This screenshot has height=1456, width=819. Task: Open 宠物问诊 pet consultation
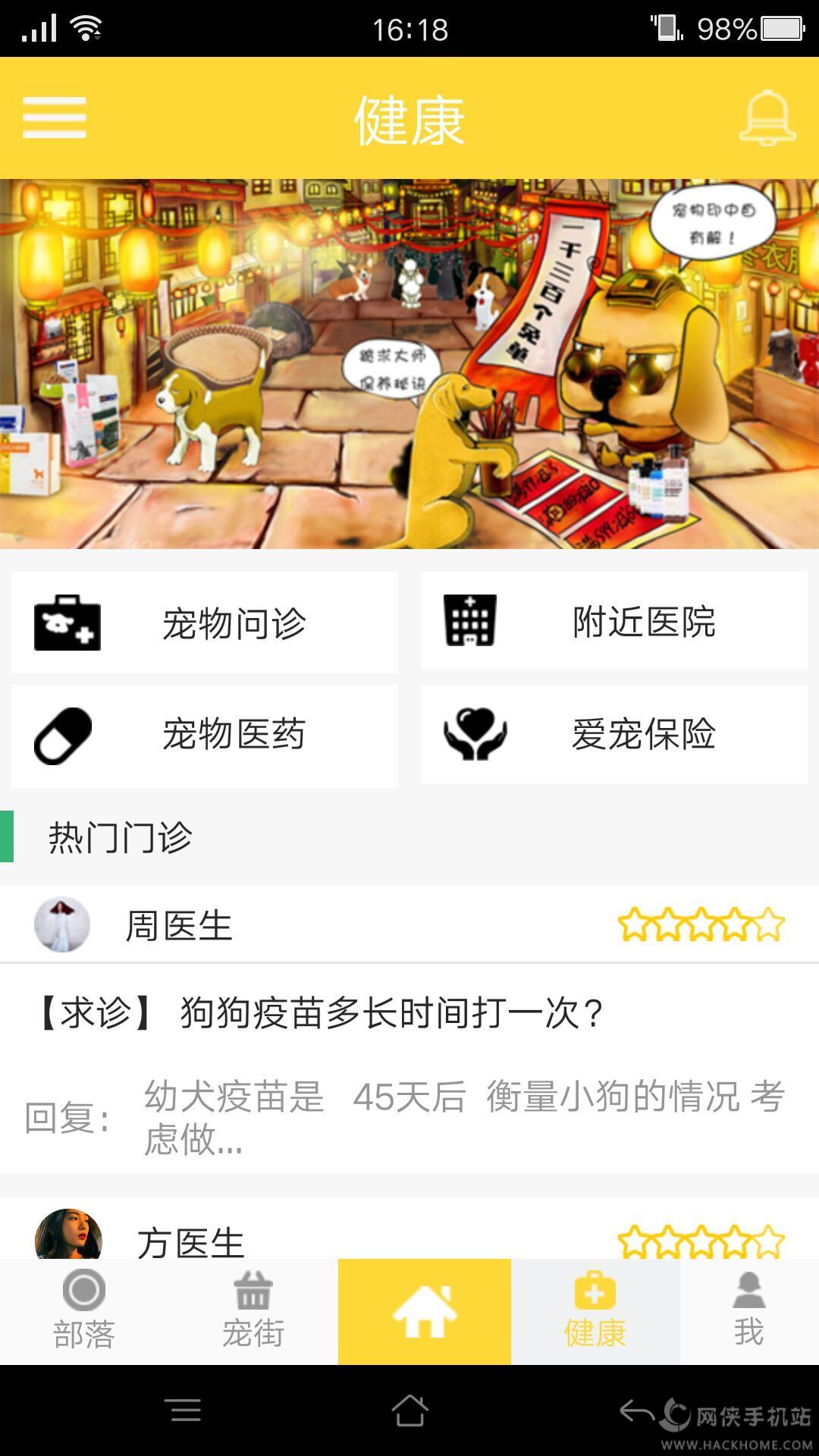click(x=205, y=623)
